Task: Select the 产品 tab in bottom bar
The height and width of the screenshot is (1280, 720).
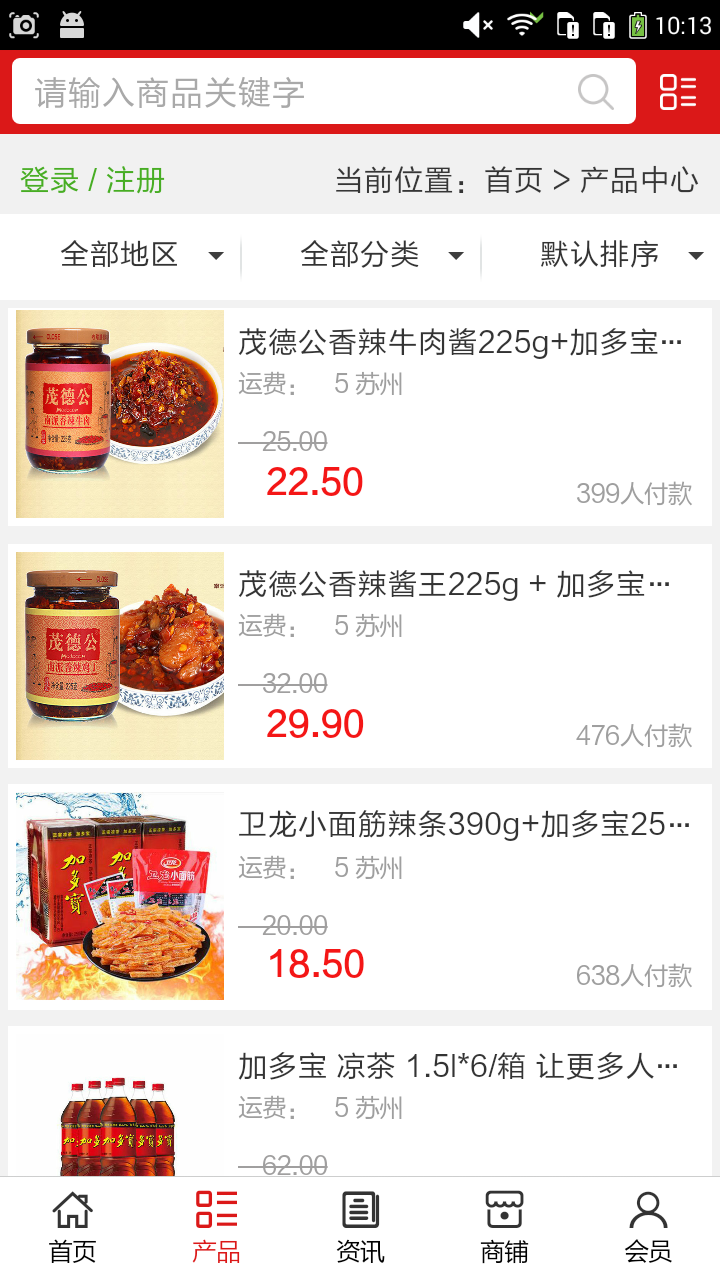Action: point(216,1228)
